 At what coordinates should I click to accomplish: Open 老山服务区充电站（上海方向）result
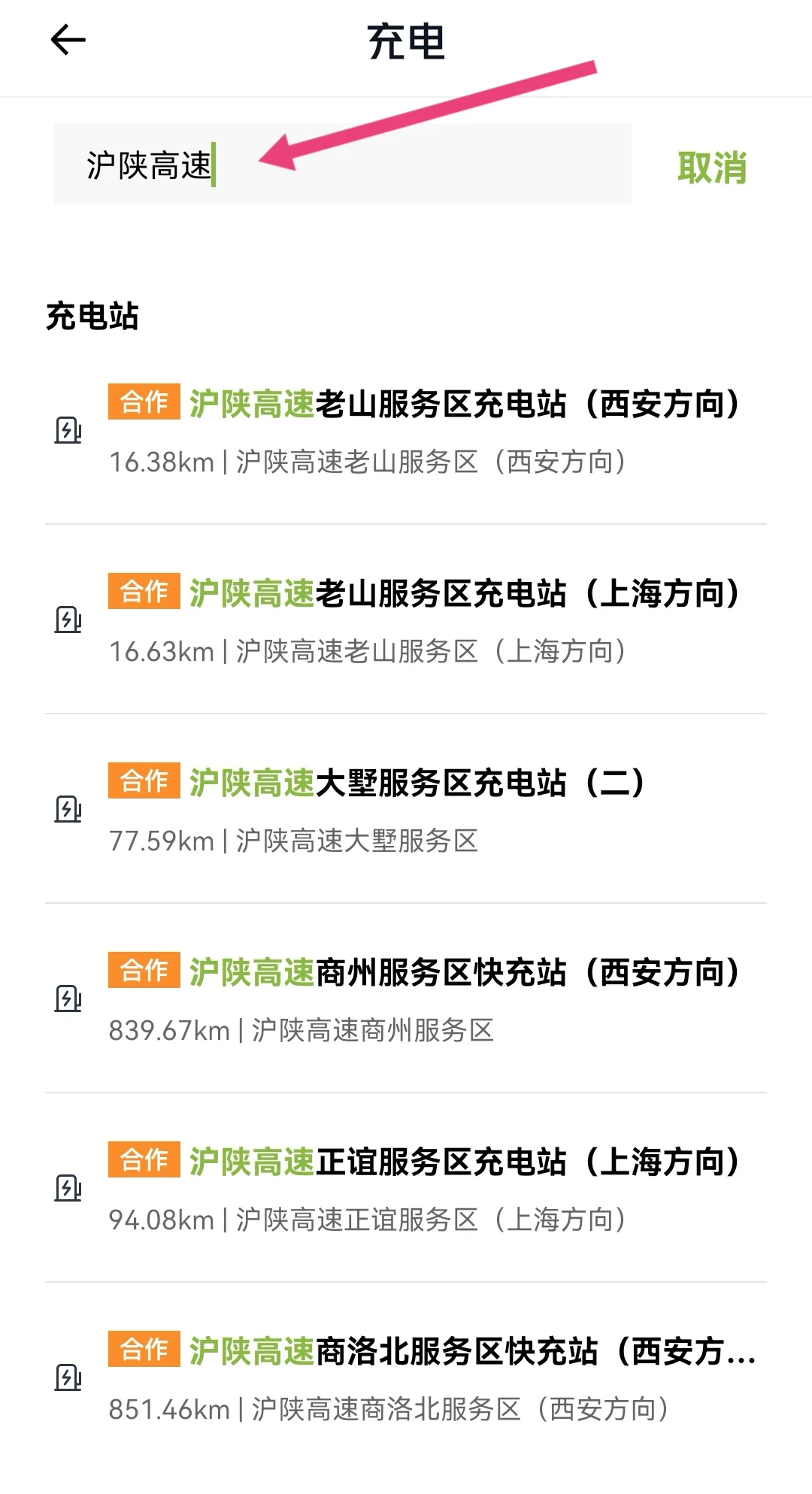[x=406, y=620]
